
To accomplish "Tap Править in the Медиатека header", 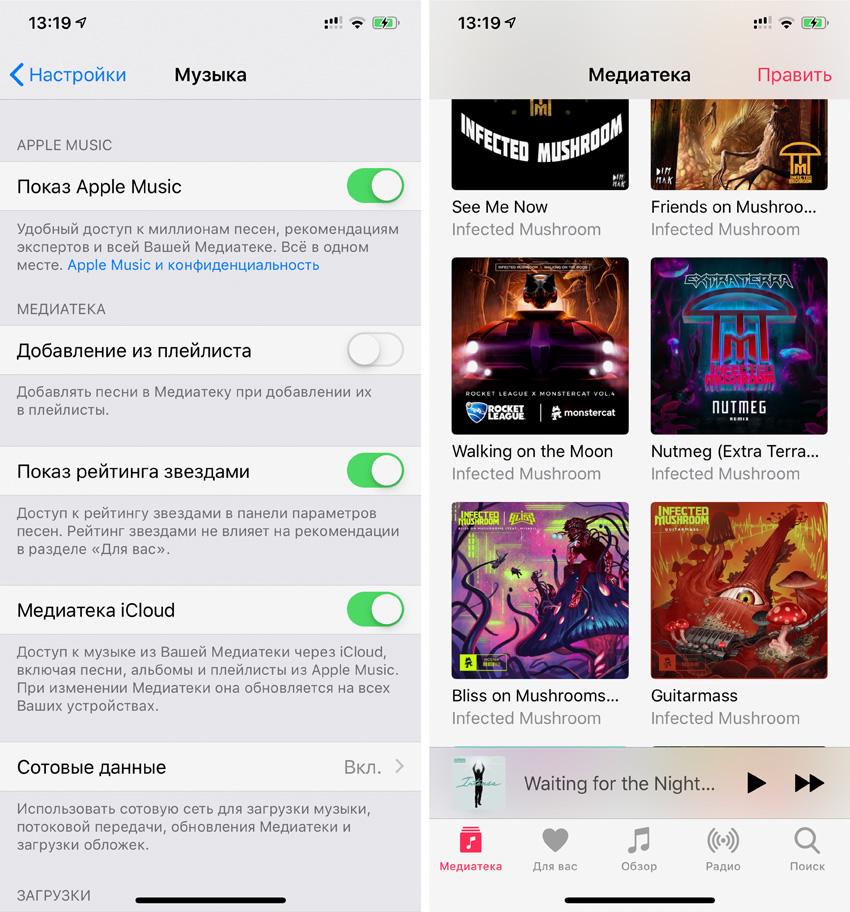I will coord(794,75).
